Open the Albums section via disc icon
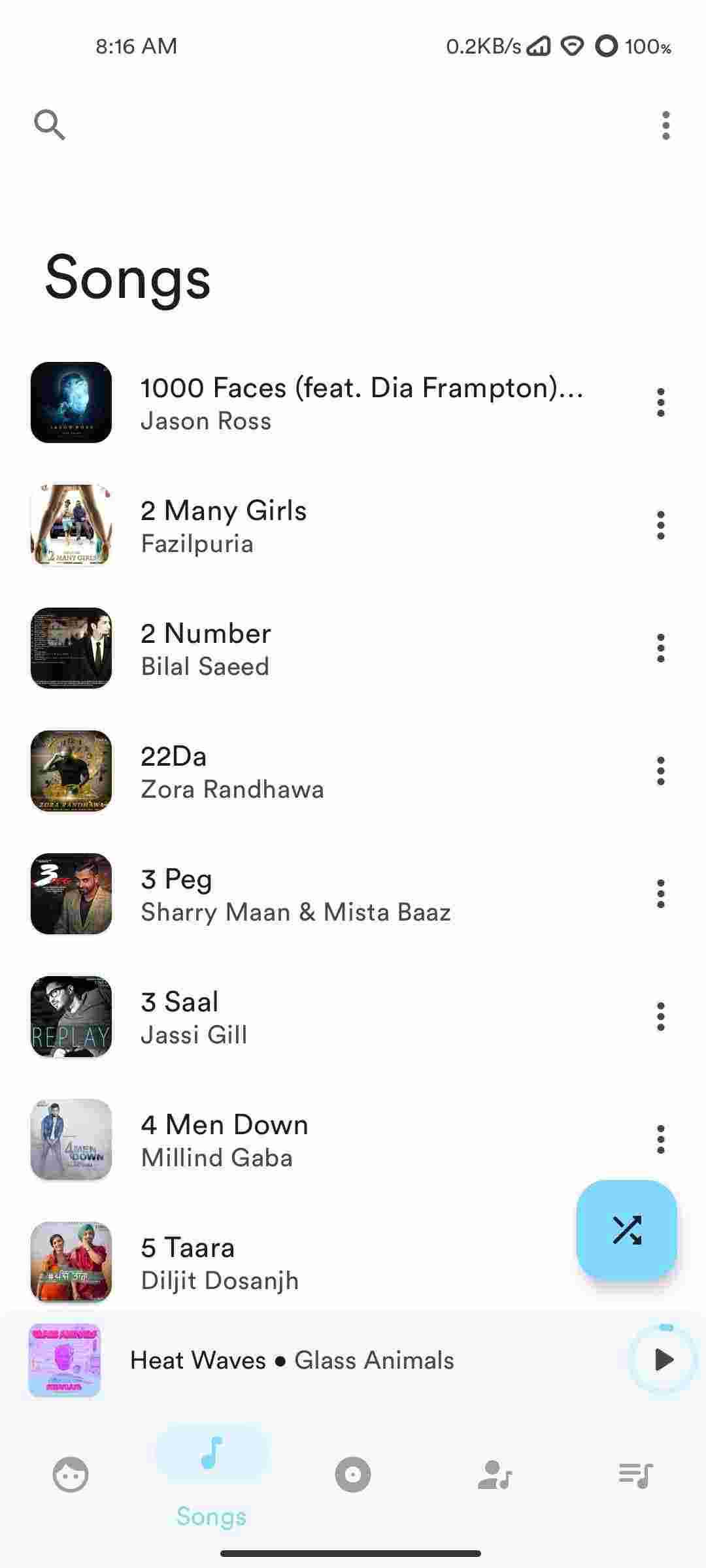Screen dimensions: 706x1568 click(353, 1474)
